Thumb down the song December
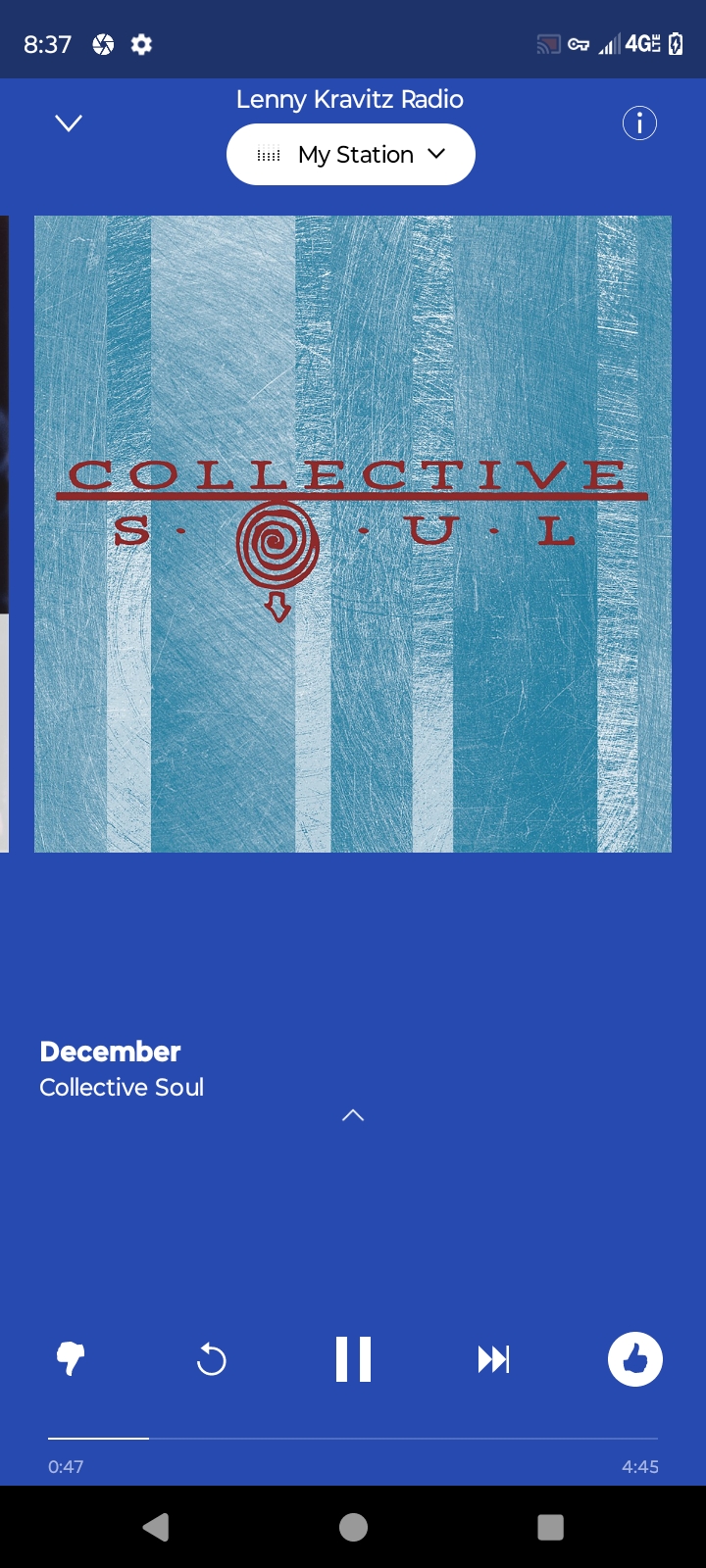This screenshot has width=706, height=1568. pos(71,1359)
